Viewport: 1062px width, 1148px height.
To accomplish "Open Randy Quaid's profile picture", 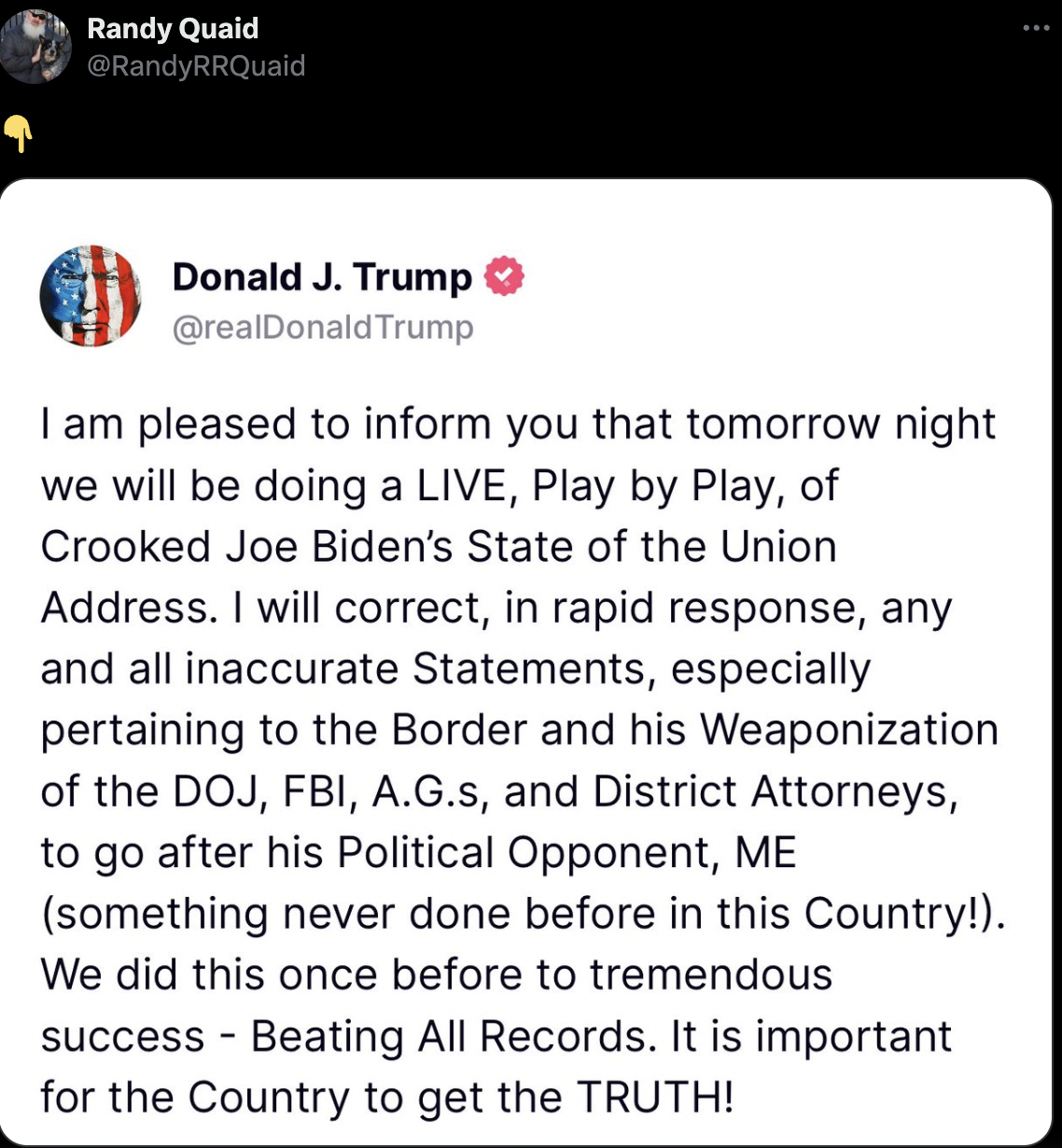I will click(x=34, y=47).
